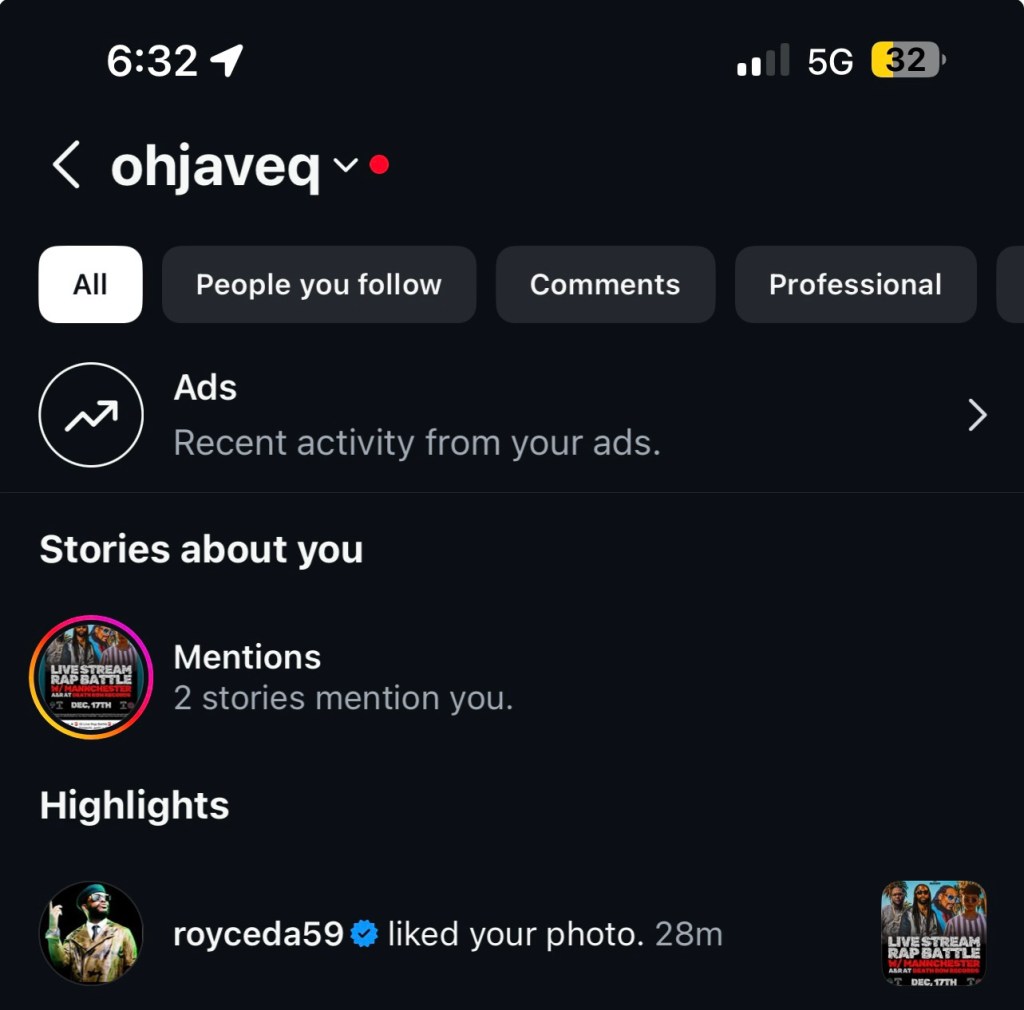This screenshot has height=1010, width=1024.
Task: Filter activity by People you follow
Action: [x=318, y=285]
